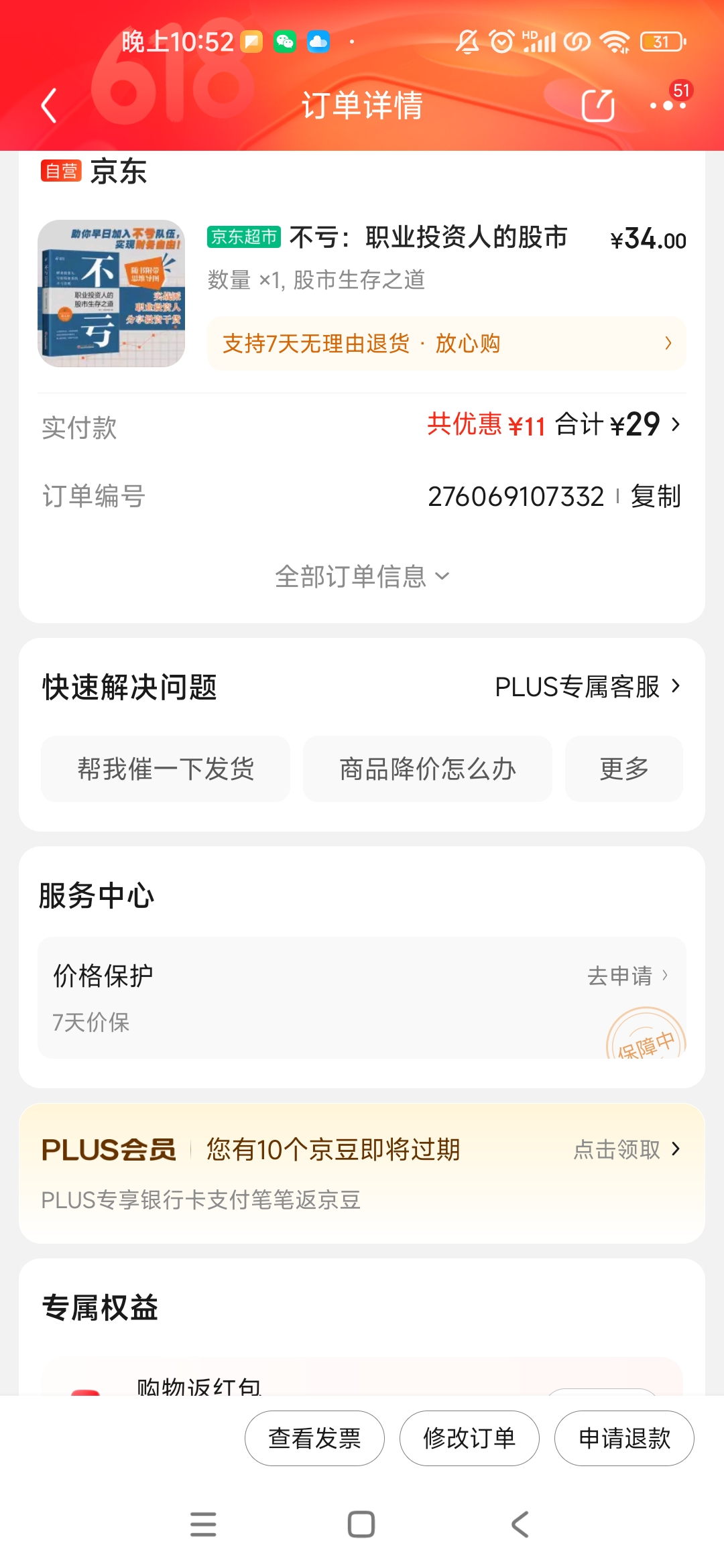
Task: Tap 查看发票 to view invoice
Action: click(314, 1438)
